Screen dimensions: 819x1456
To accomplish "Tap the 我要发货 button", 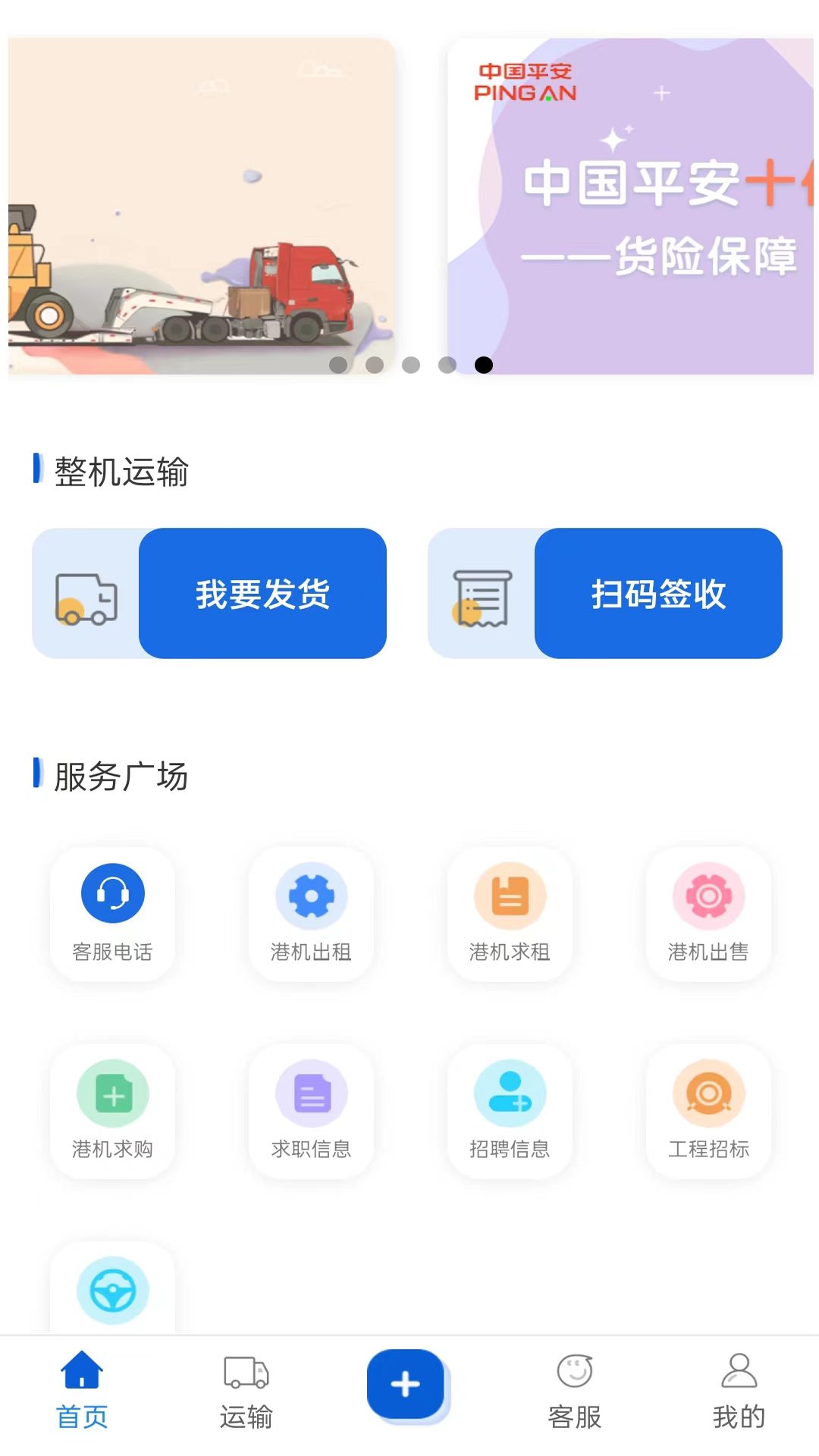I will coord(262,594).
